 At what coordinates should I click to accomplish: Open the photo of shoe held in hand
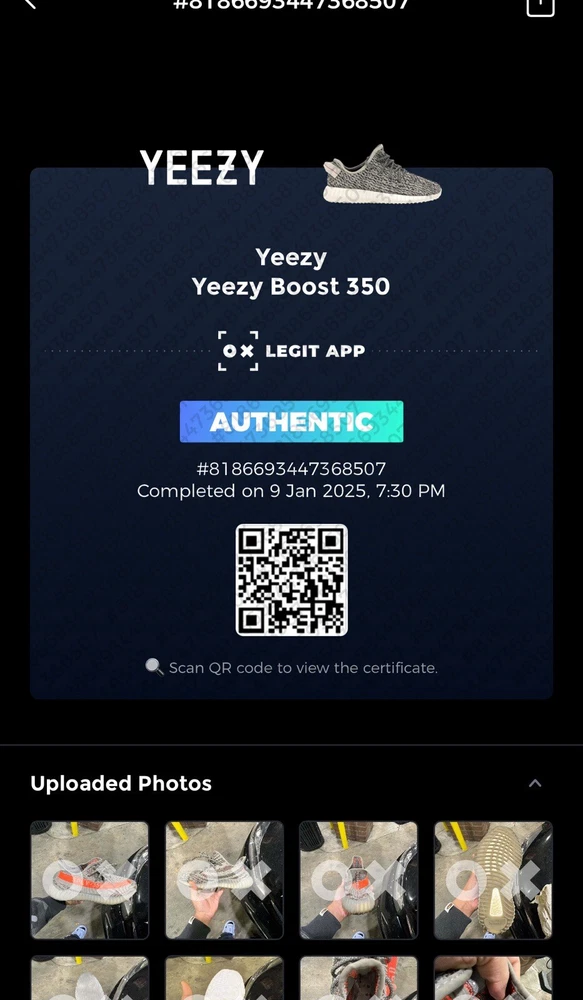click(225, 880)
